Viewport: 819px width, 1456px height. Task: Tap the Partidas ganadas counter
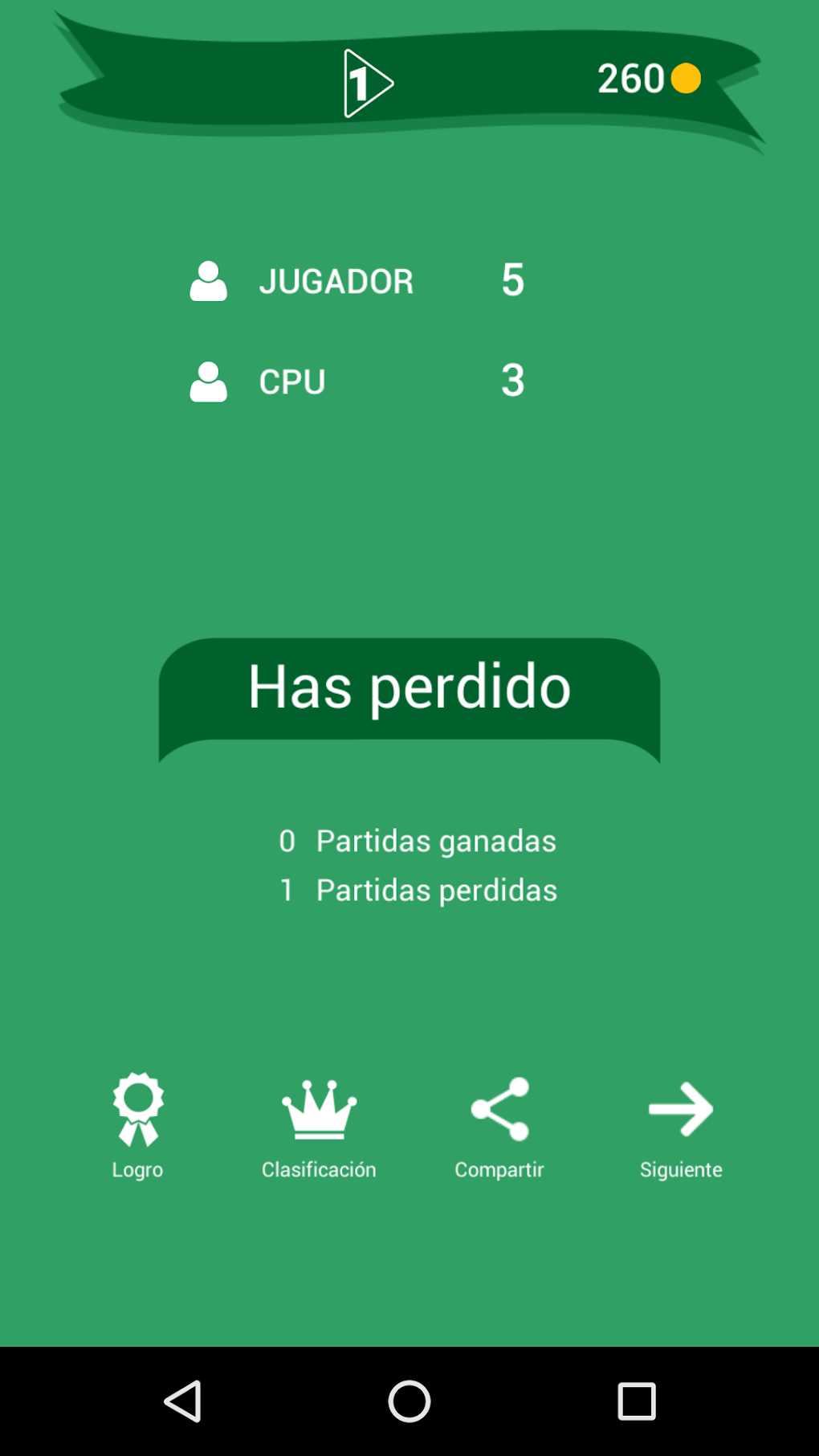(x=418, y=841)
